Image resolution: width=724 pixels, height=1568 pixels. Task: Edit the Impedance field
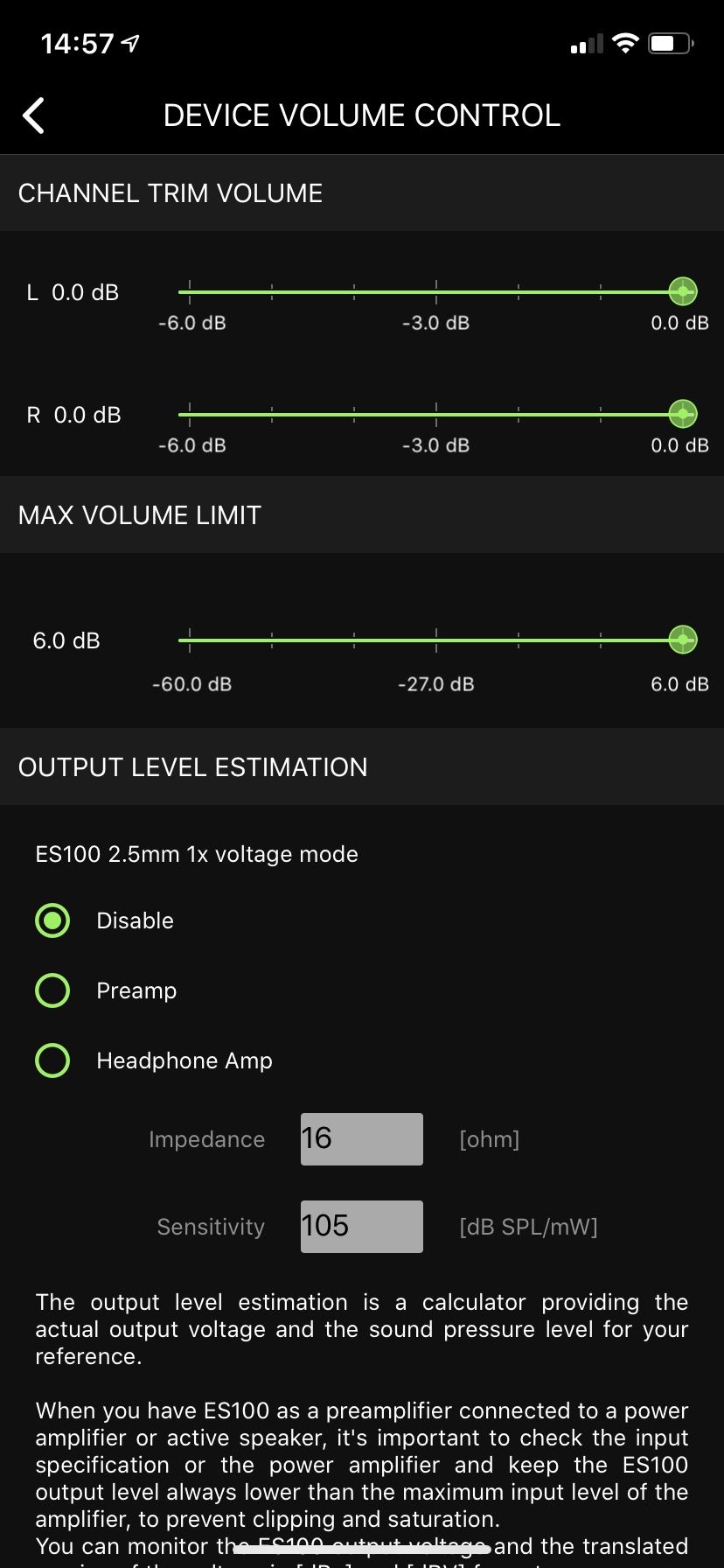(361, 1139)
